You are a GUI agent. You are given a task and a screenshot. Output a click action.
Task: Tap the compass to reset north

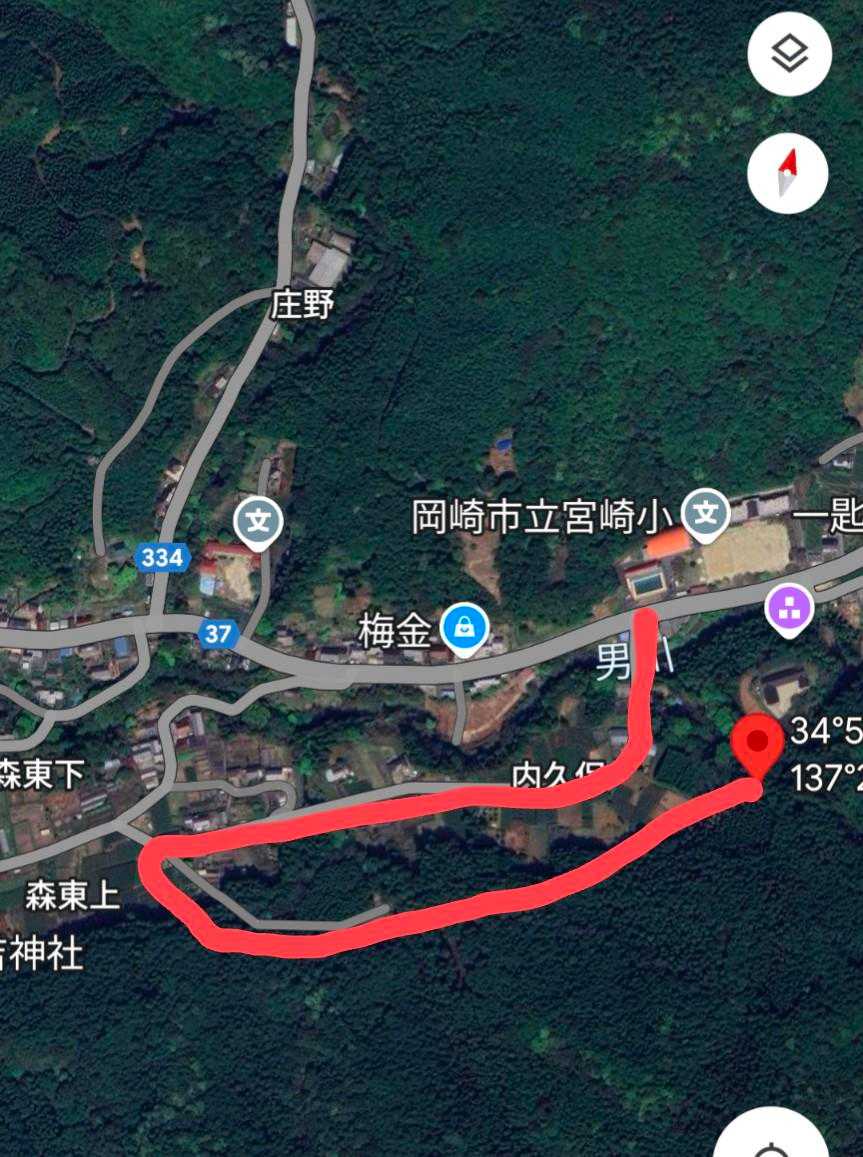point(788,173)
